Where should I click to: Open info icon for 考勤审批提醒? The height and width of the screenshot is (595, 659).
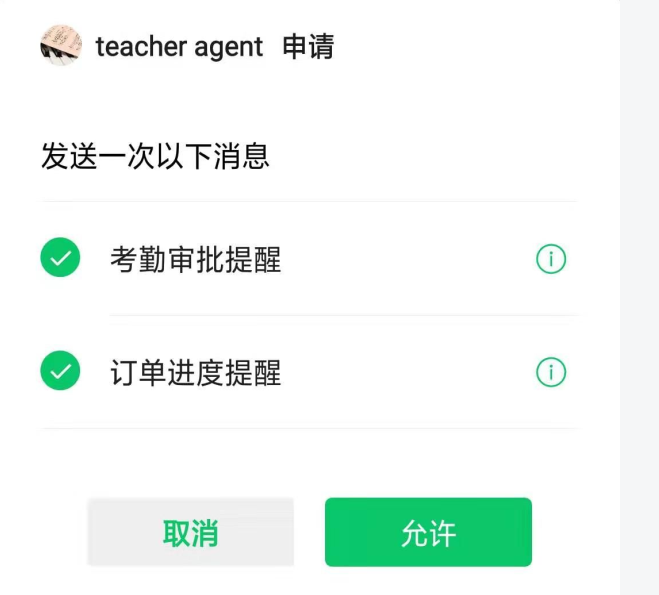[x=551, y=259]
